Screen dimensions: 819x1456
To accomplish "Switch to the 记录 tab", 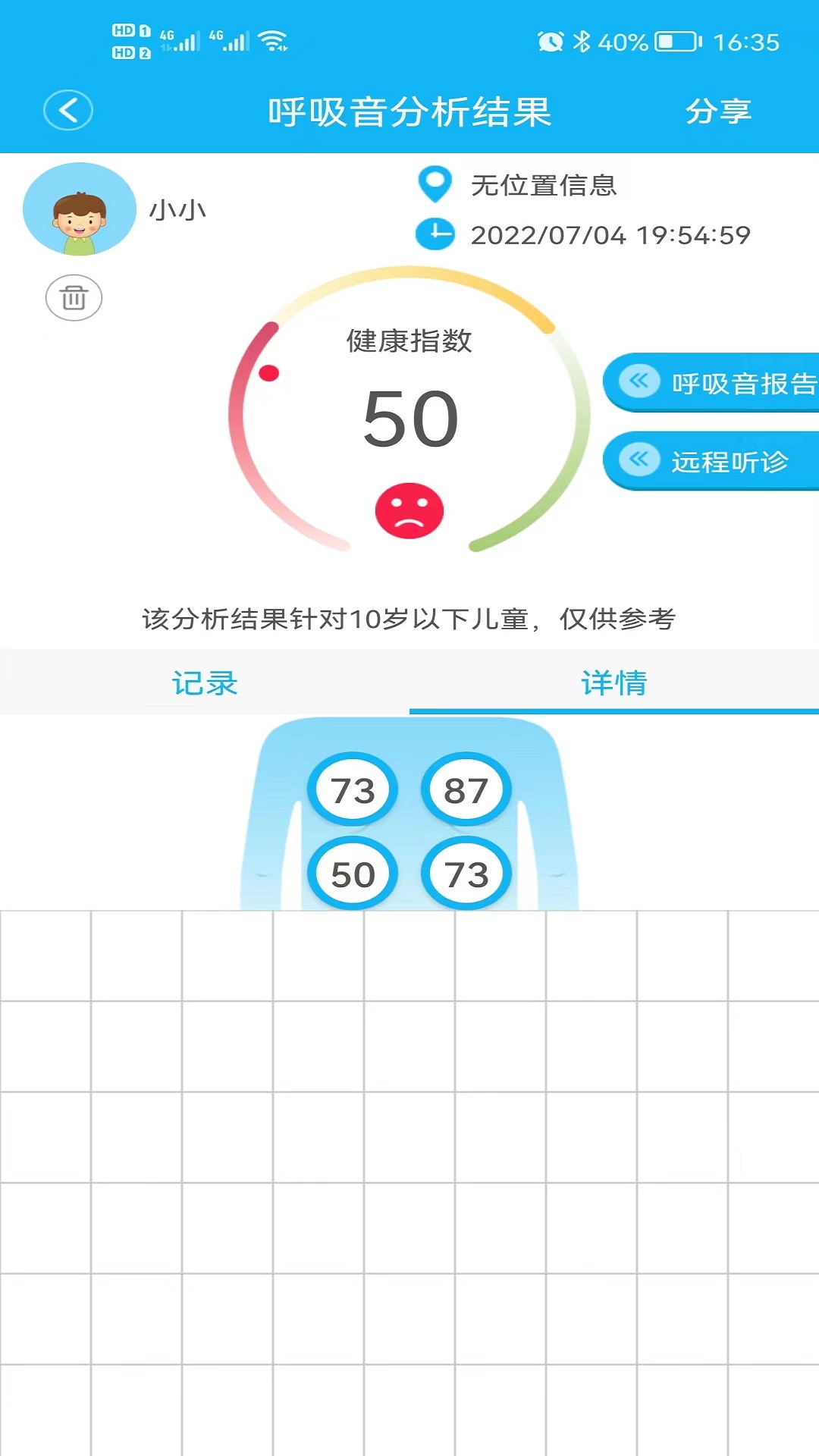I will click(x=205, y=682).
